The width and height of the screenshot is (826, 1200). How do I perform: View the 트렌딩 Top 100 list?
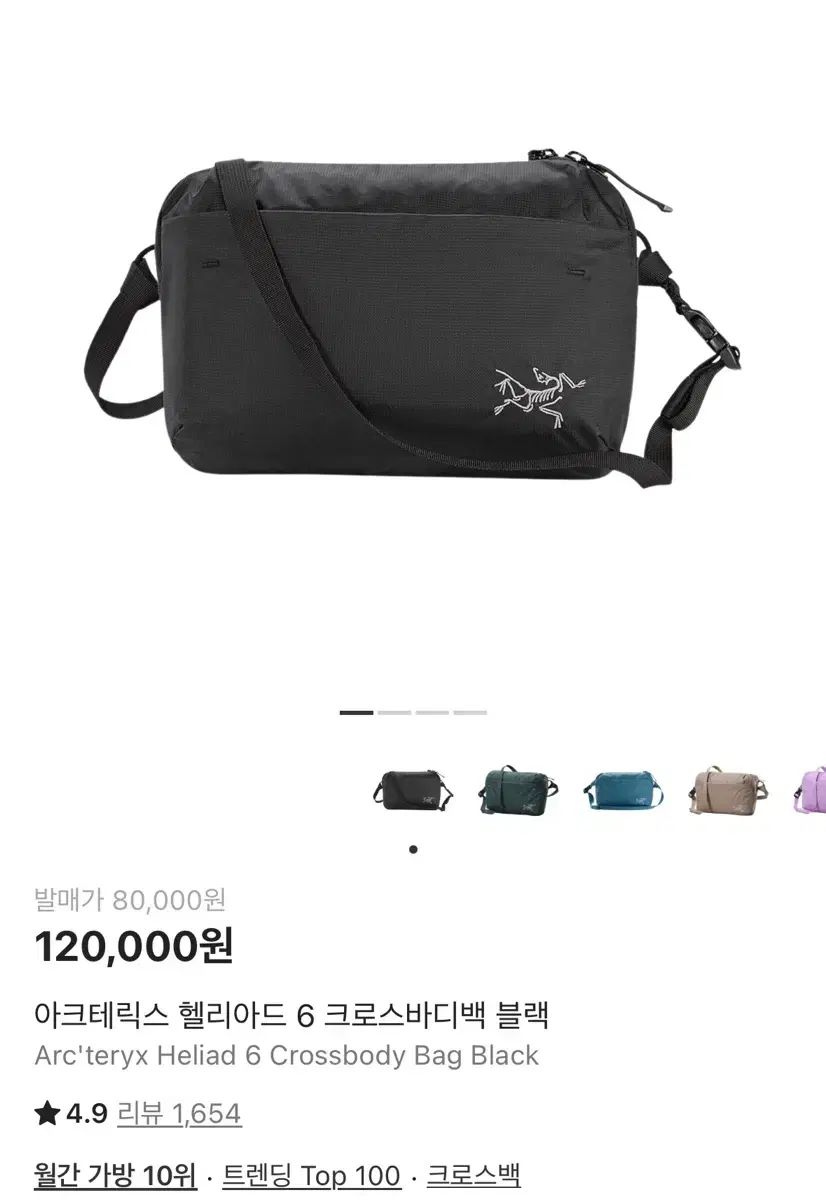[311, 1176]
